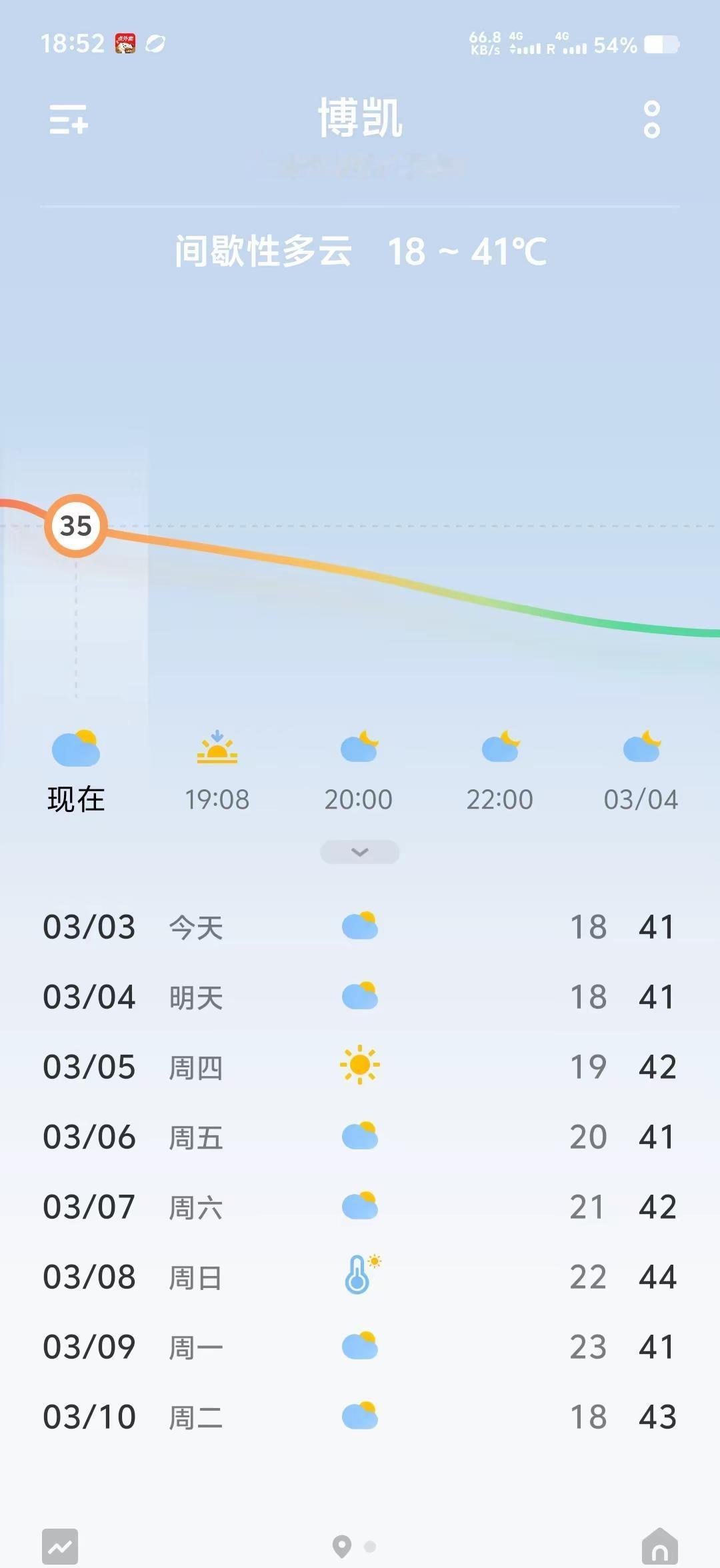The width and height of the screenshot is (720, 1568).
Task: Tap the sunny icon on 03/05 row
Action: (360, 1067)
